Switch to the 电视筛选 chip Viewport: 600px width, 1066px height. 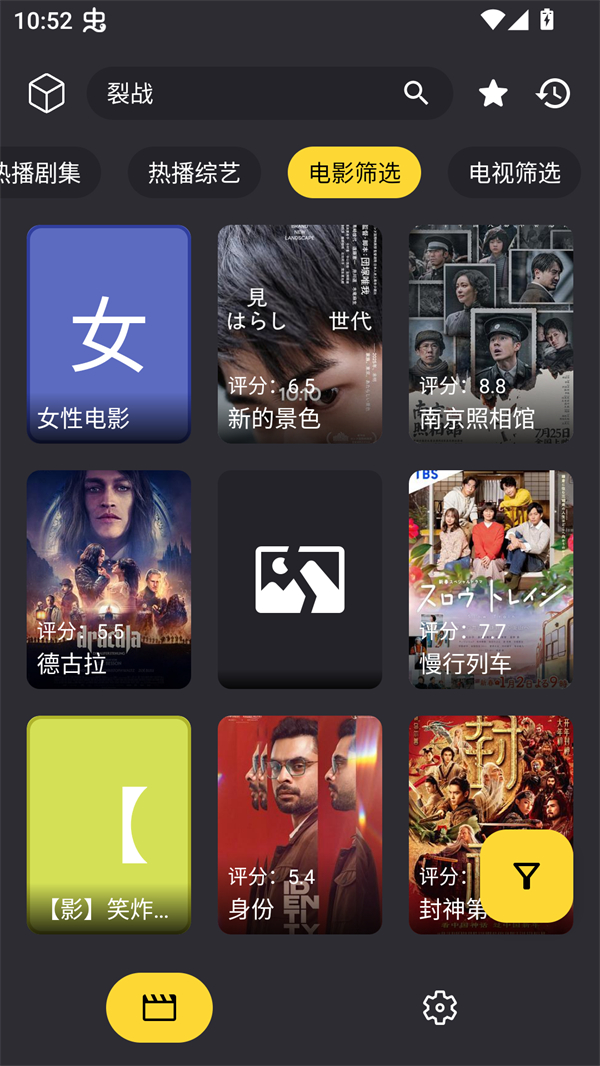[514, 173]
